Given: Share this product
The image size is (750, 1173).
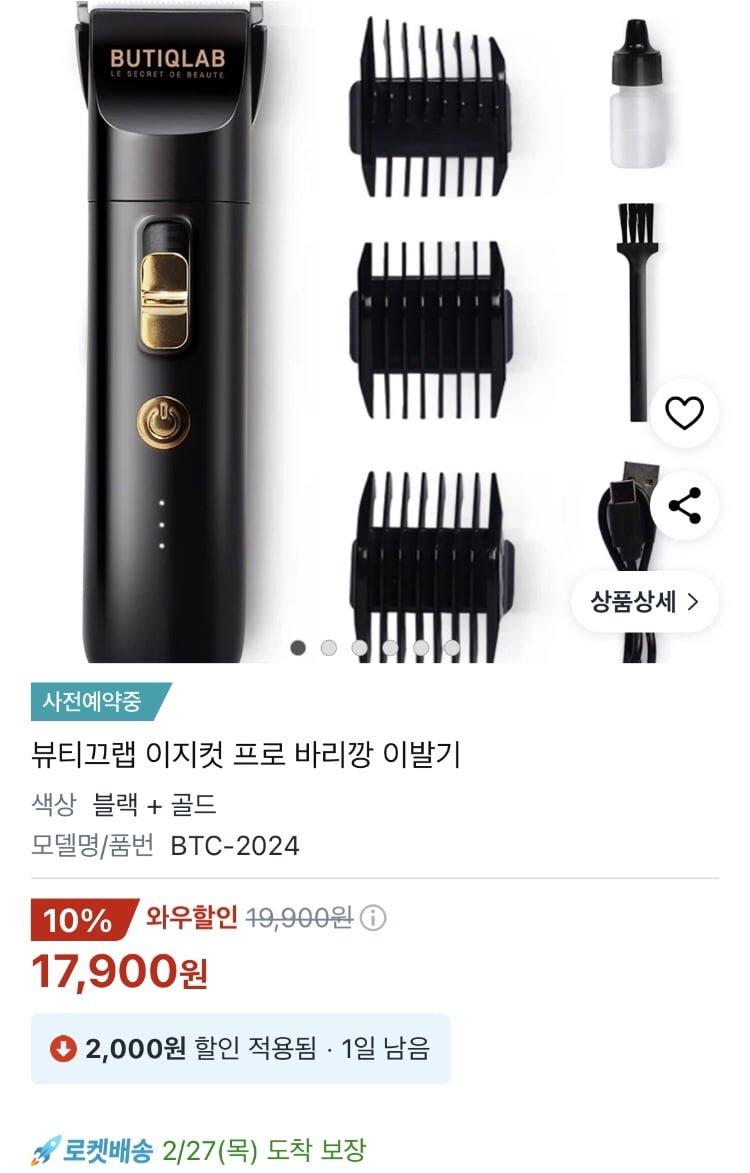Looking at the screenshot, I should [x=684, y=506].
